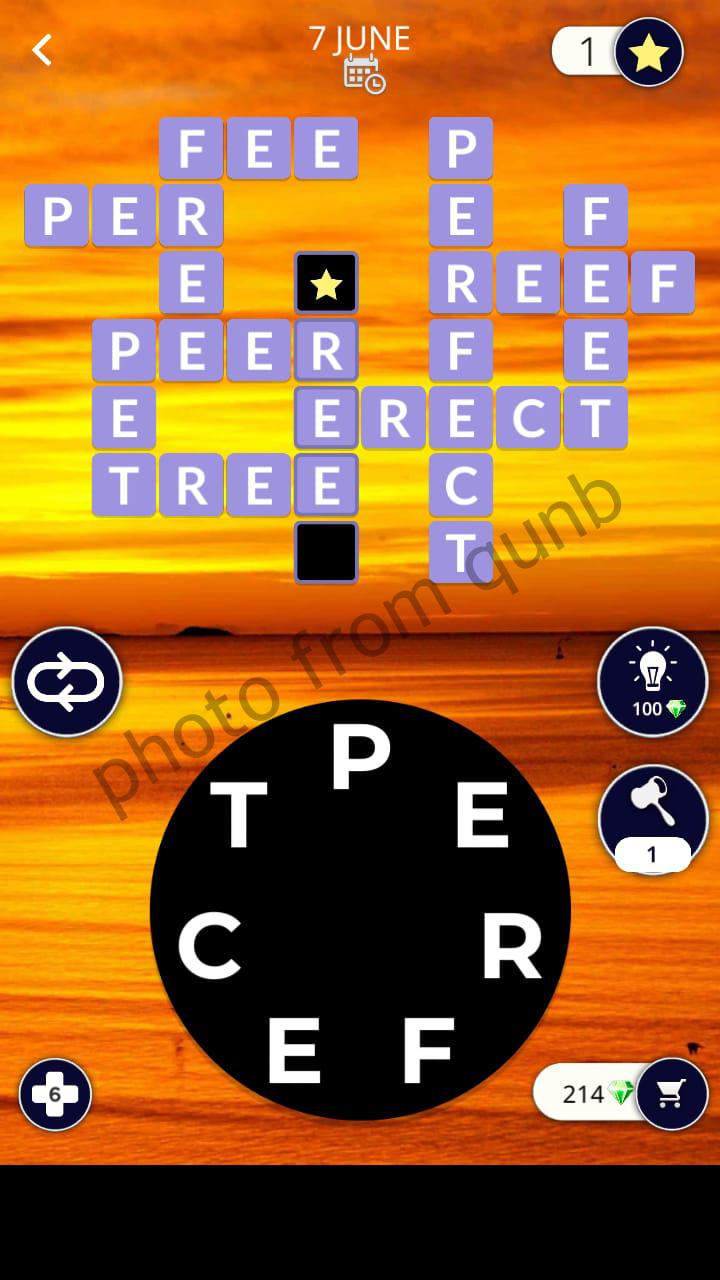Tap the empty star tile in the grid

click(x=326, y=284)
